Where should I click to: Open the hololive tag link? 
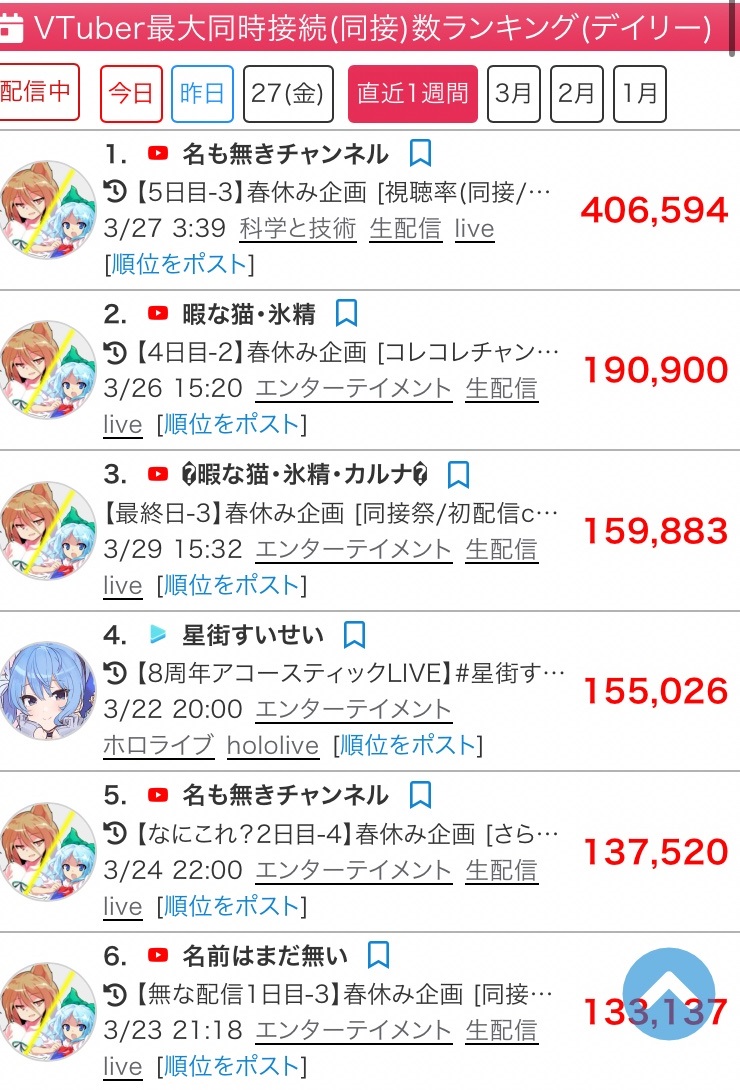[272, 745]
